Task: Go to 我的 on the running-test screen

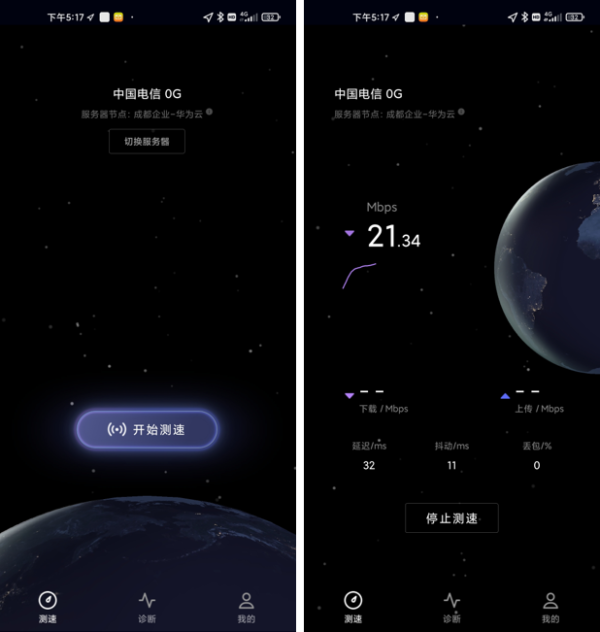Action: 550,606
